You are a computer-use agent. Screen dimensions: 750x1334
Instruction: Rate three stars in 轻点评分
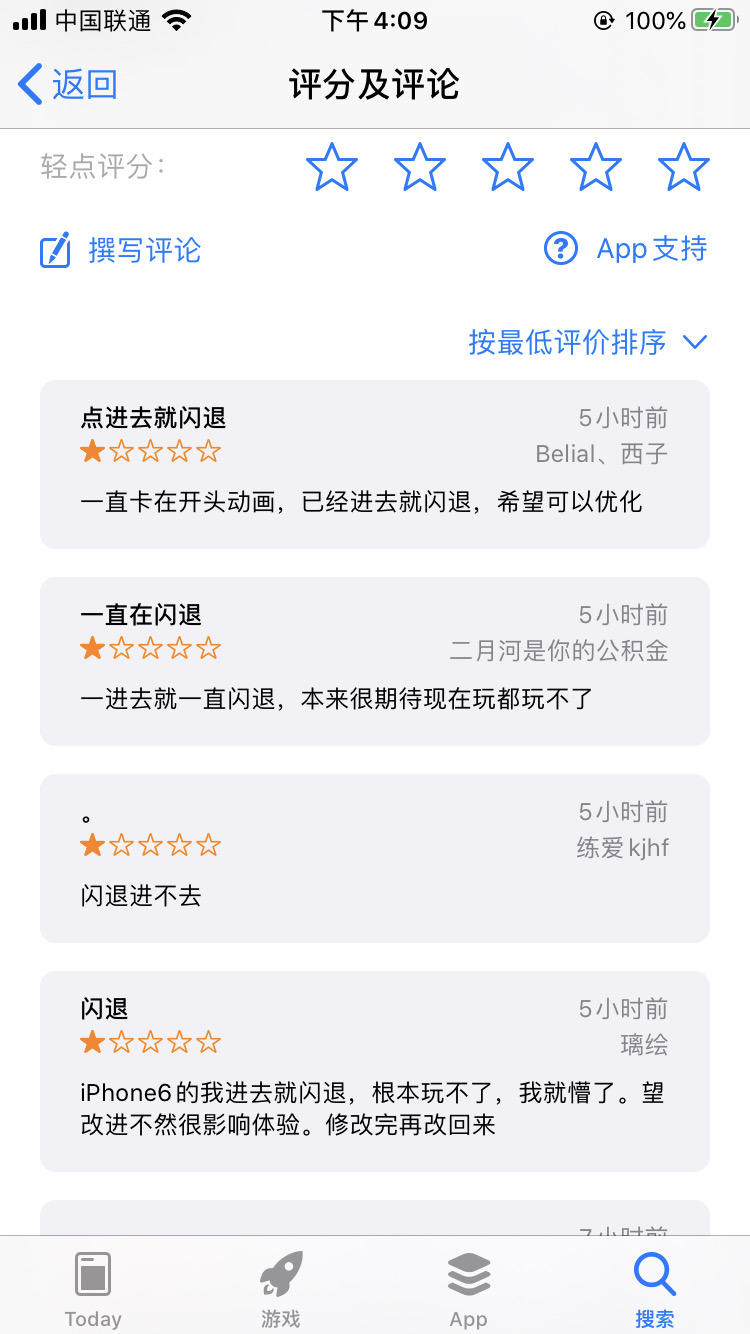click(x=508, y=166)
